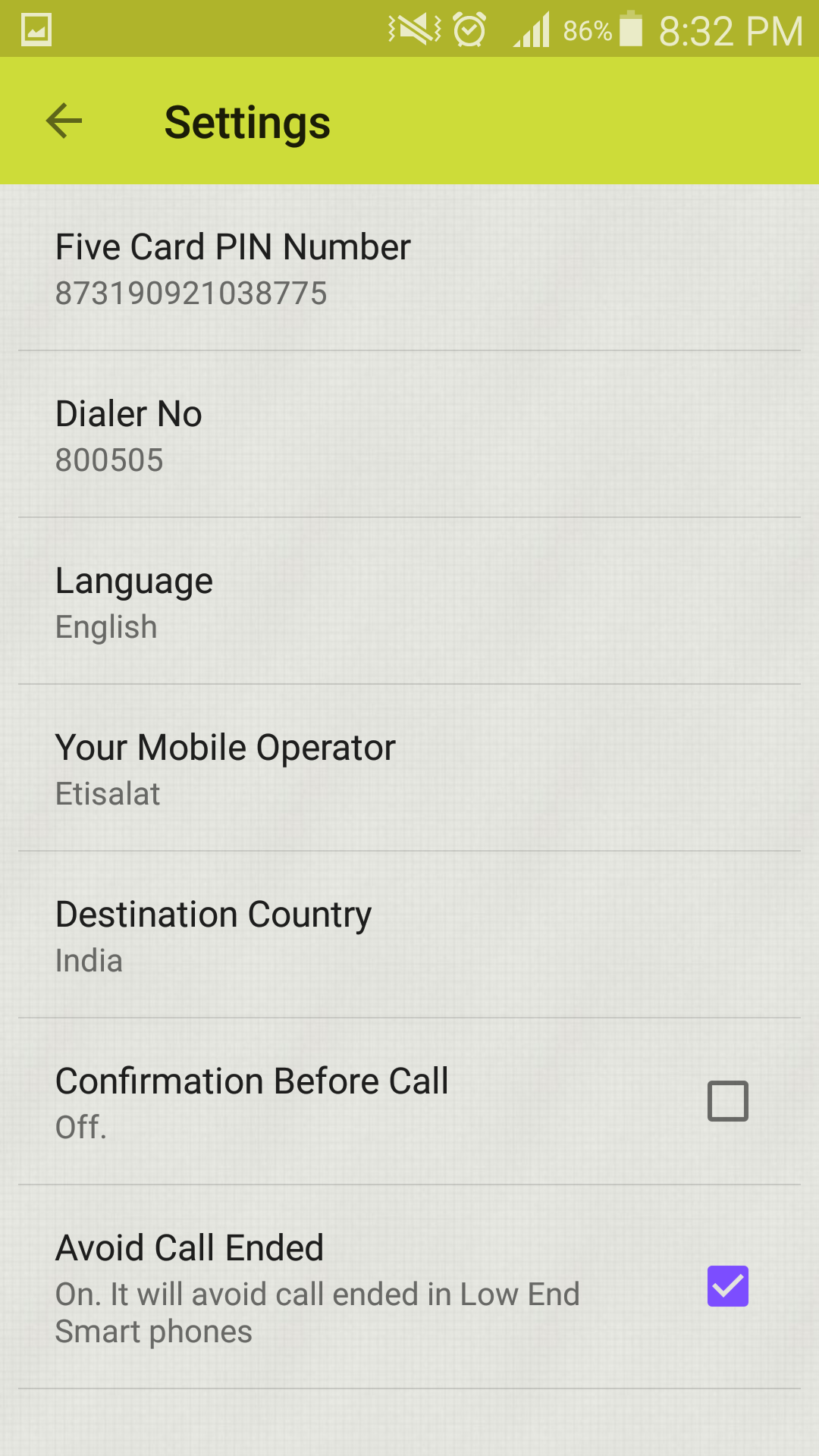Open the Destination Country setting
Viewport: 819px width, 1456px height.
409,936
